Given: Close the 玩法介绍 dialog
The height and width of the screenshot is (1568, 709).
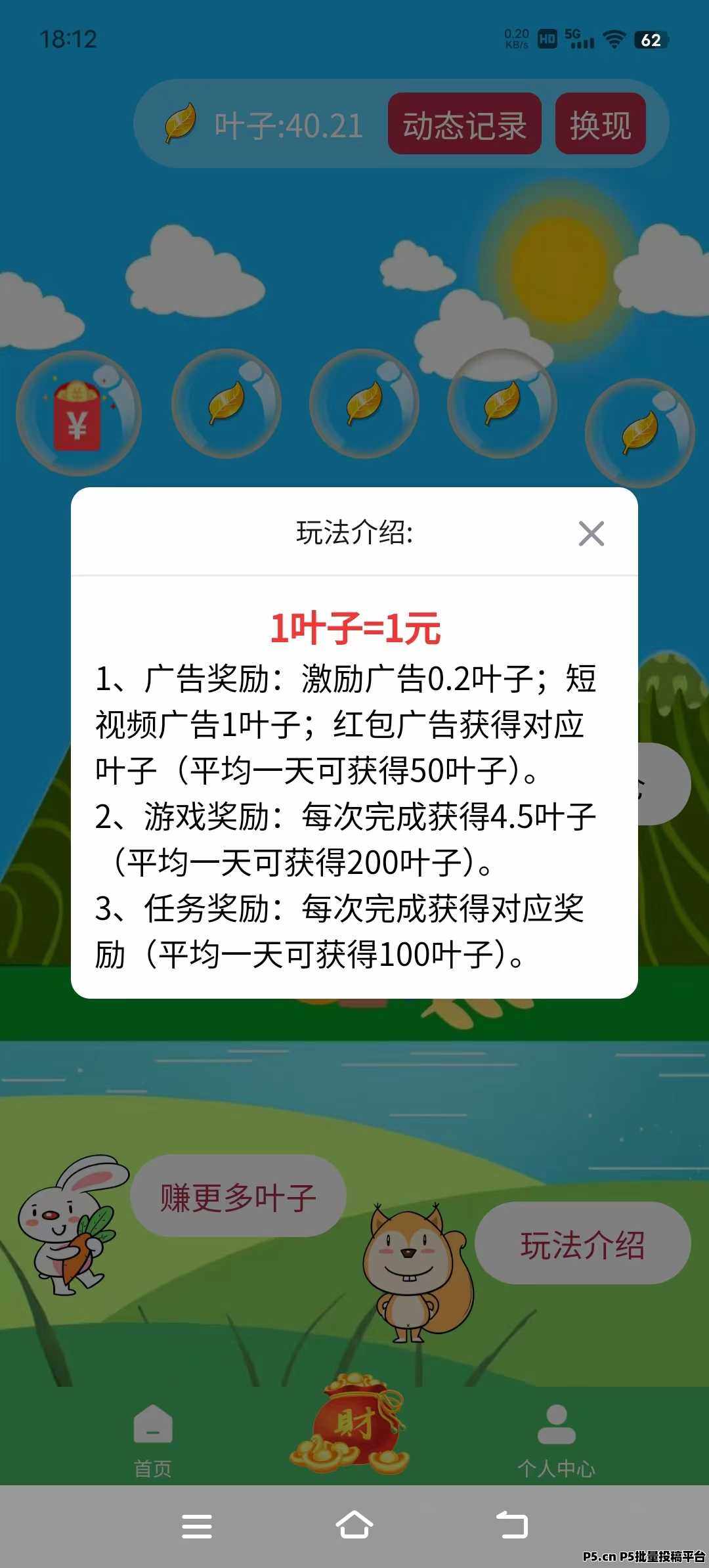Looking at the screenshot, I should pyautogui.click(x=591, y=534).
